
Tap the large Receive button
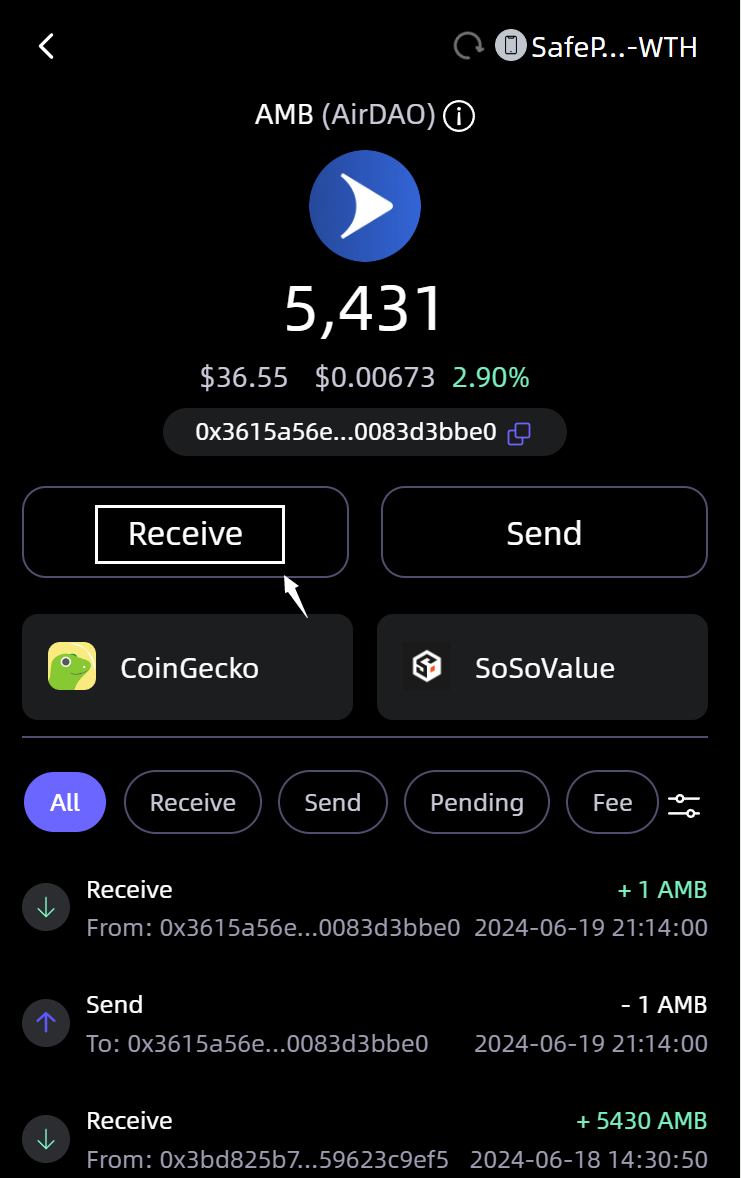coord(186,533)
